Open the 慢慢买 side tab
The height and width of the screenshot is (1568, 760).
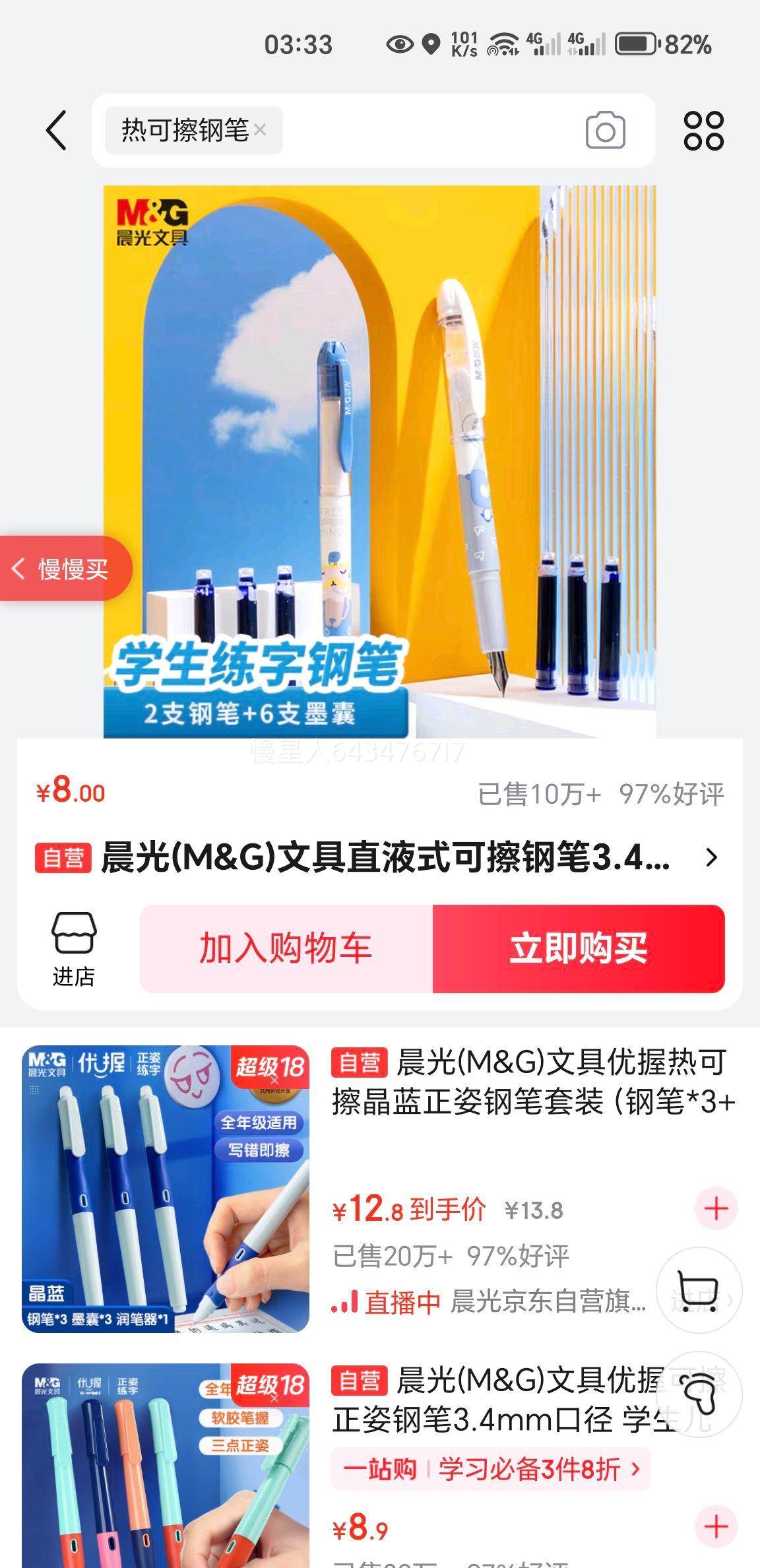64,568
